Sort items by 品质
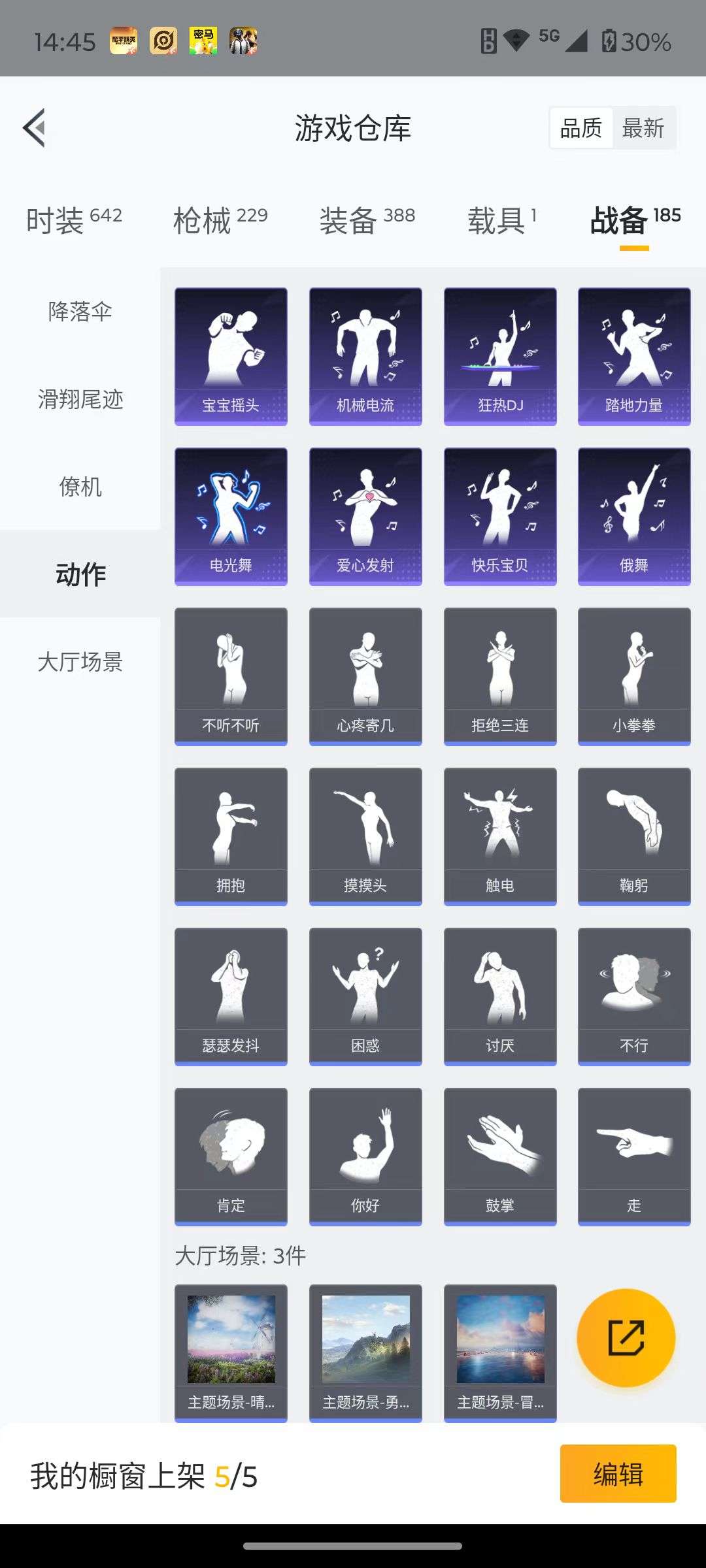Screen dimensions: 706x1568 (581, 128)
